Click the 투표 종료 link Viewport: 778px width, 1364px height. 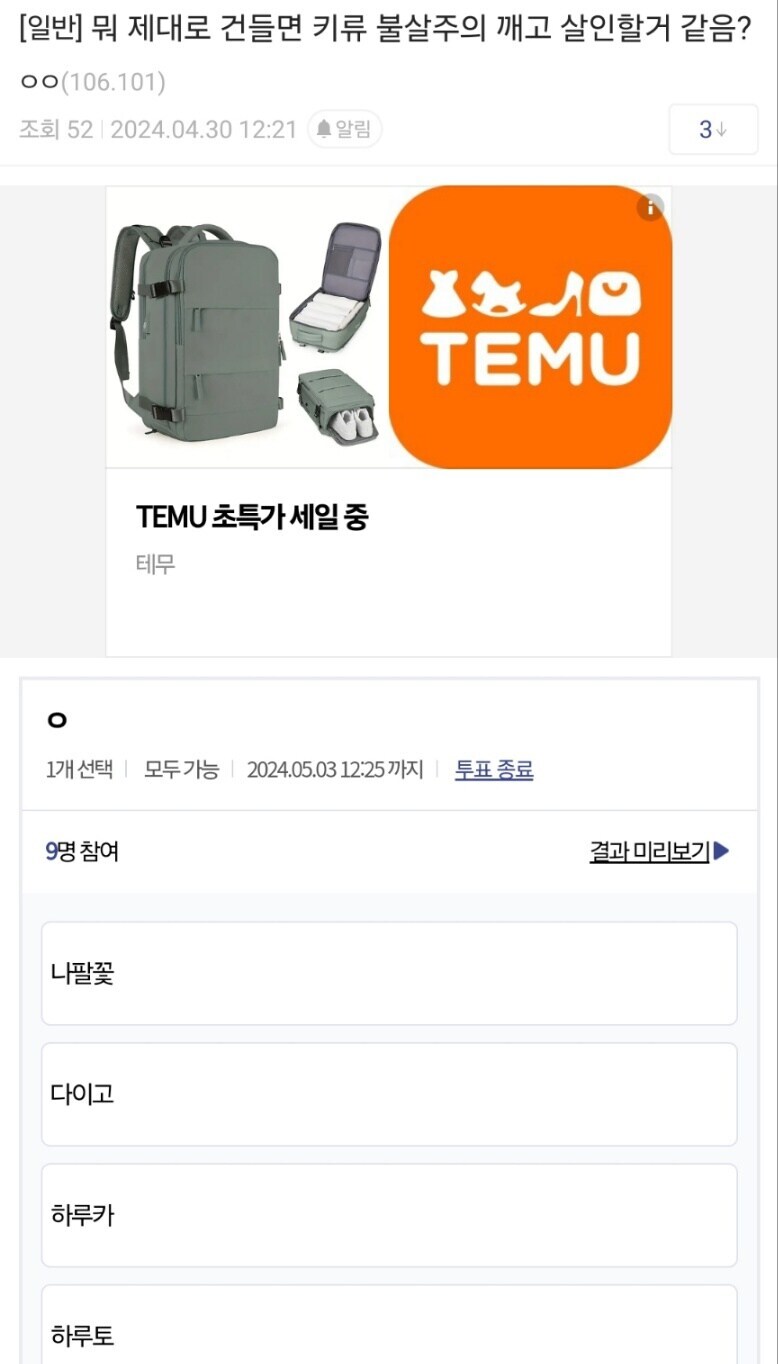[494, 771]
